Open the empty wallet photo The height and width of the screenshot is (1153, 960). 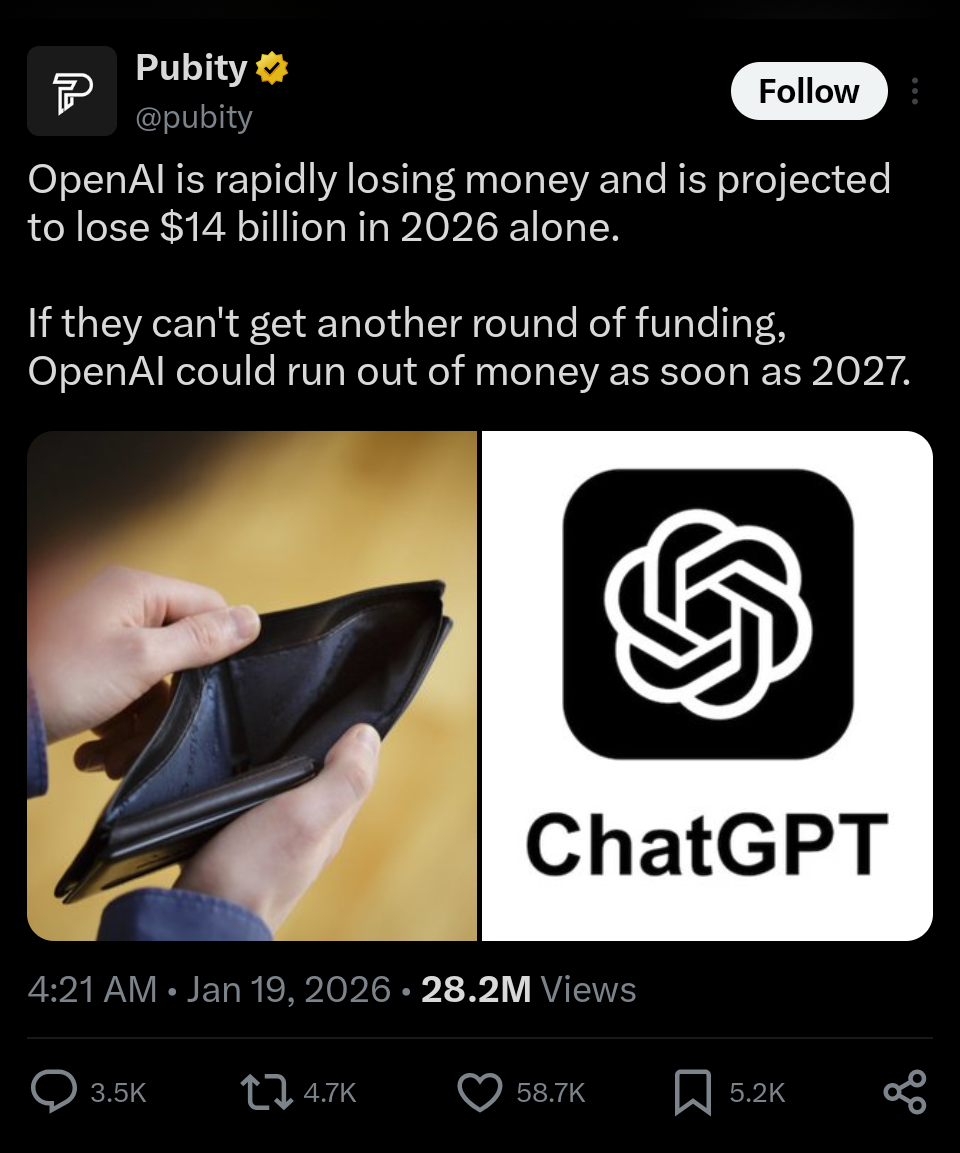click(252, 685)
